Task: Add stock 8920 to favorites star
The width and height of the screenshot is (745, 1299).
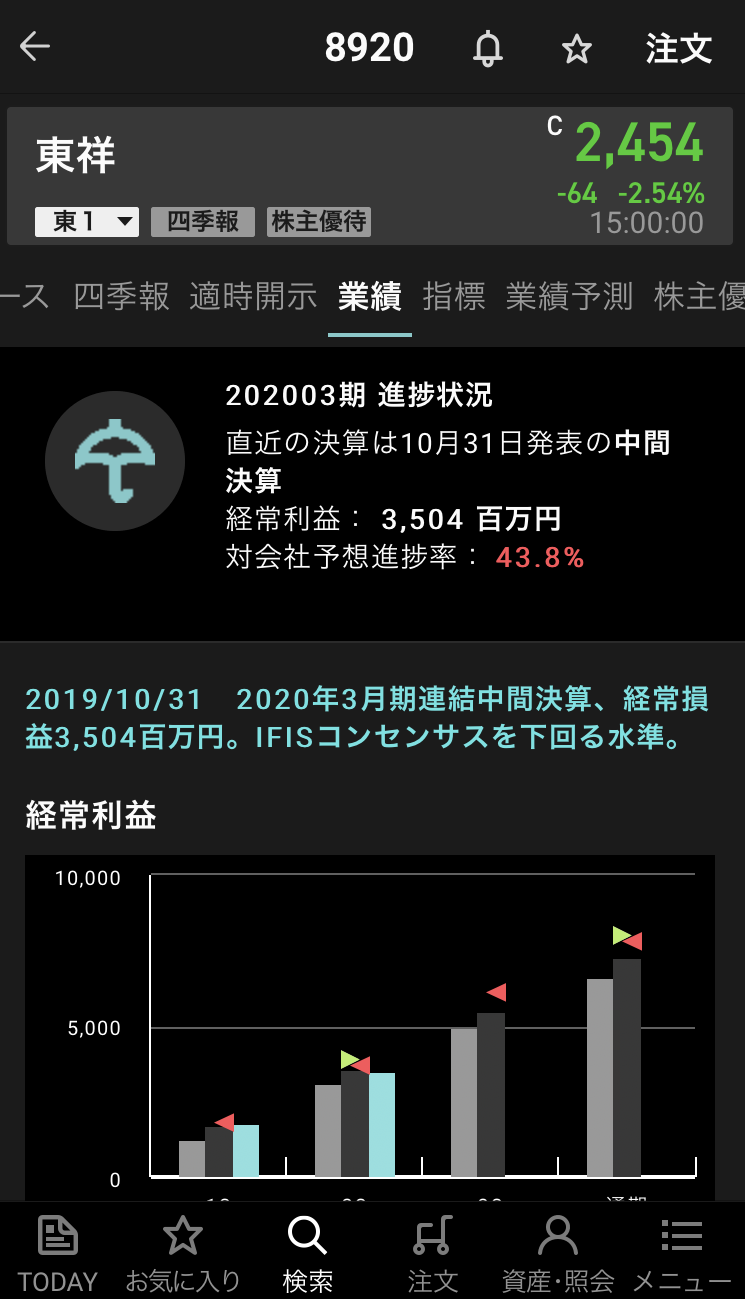Action: point(576,48)
